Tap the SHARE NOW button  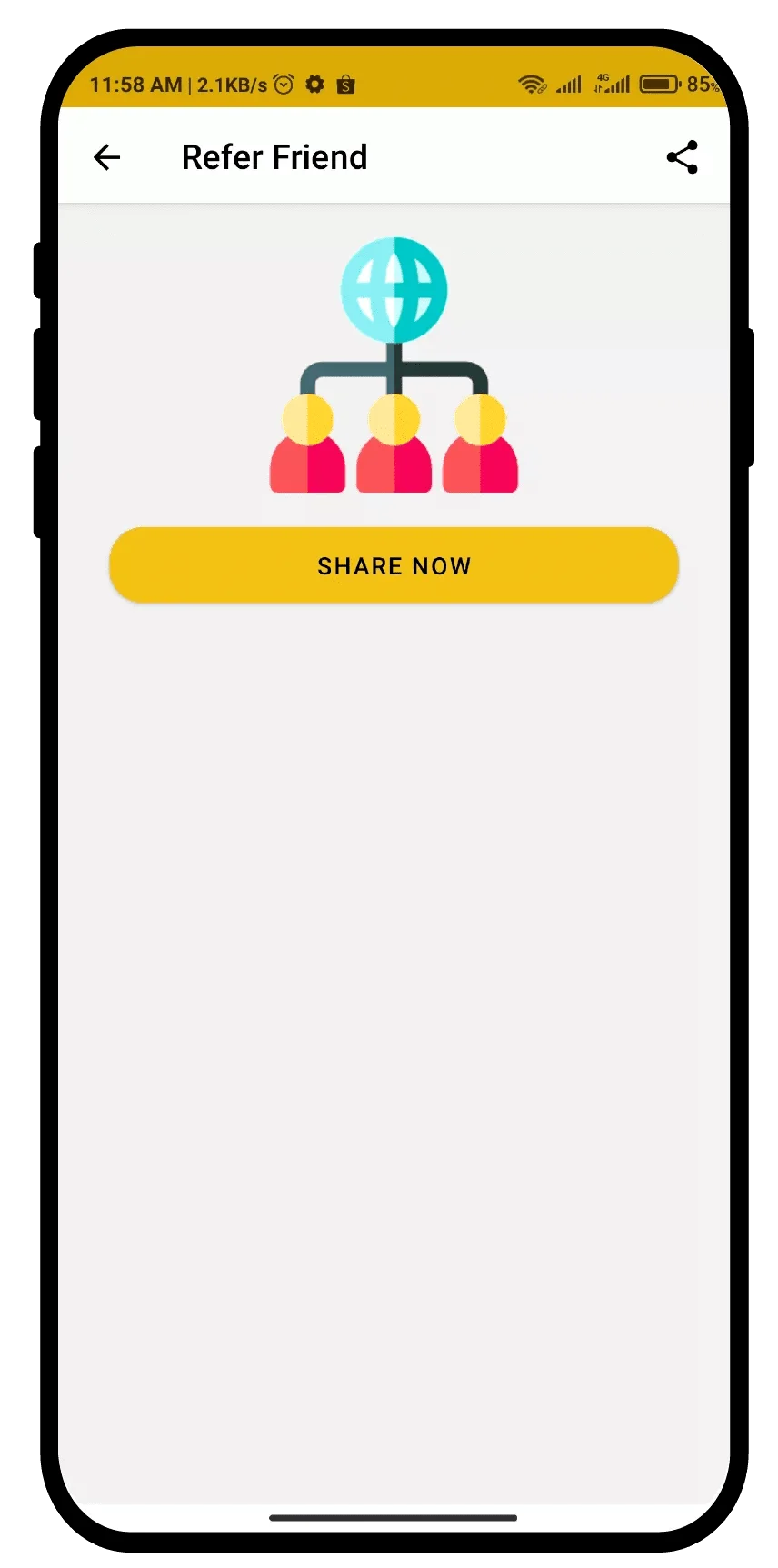click(x=394, y=565)
